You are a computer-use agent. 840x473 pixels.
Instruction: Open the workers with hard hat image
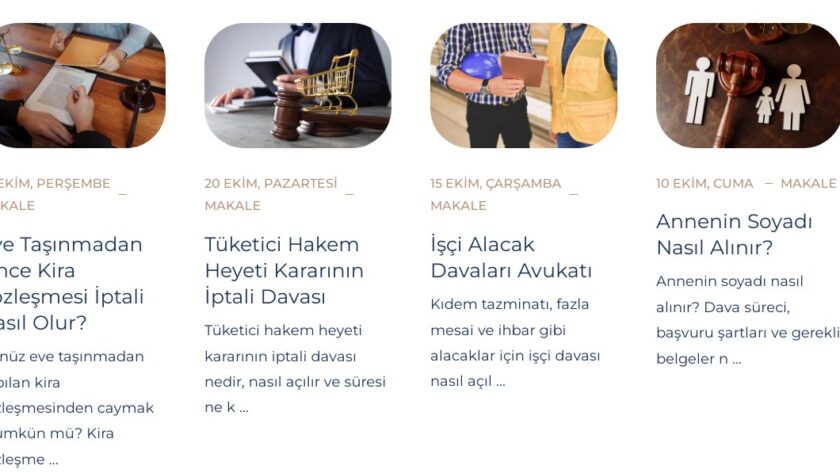click(523, 86)
